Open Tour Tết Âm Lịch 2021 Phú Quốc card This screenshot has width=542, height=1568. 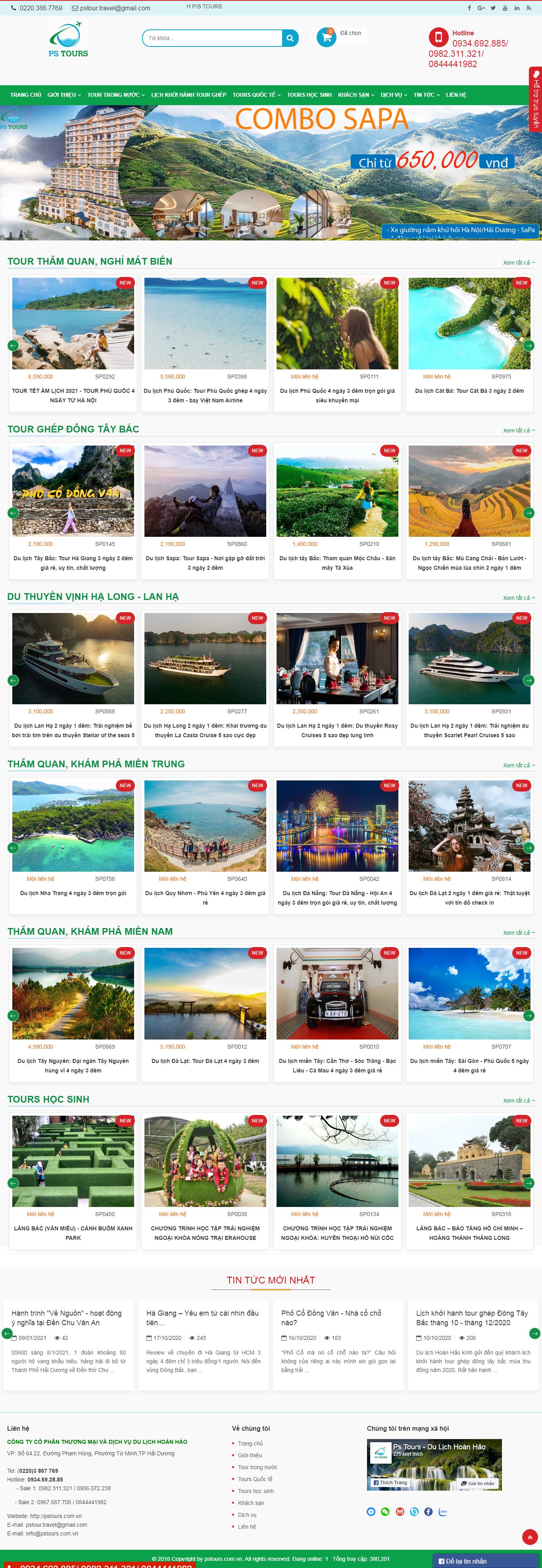[x=73, y=395]
